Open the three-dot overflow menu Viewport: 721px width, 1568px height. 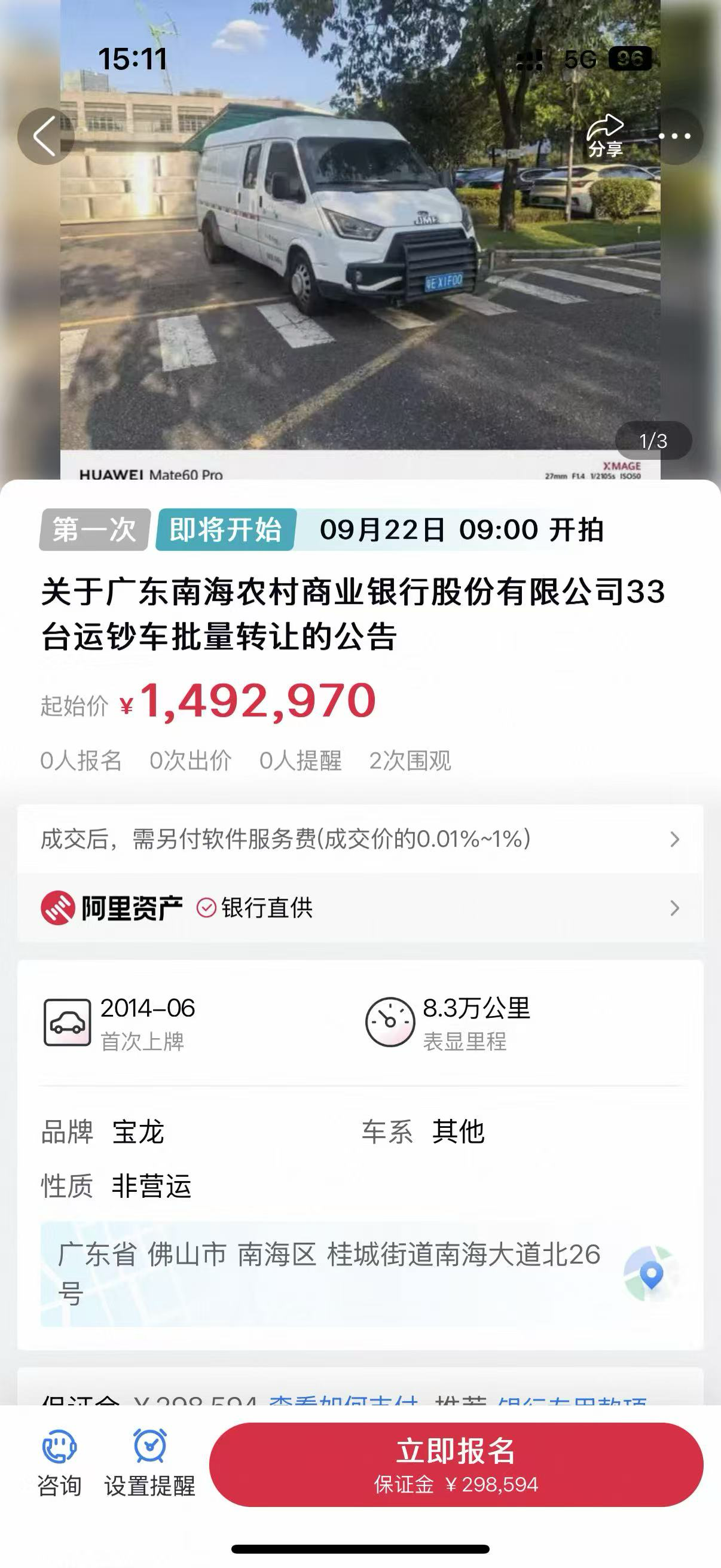675,136
